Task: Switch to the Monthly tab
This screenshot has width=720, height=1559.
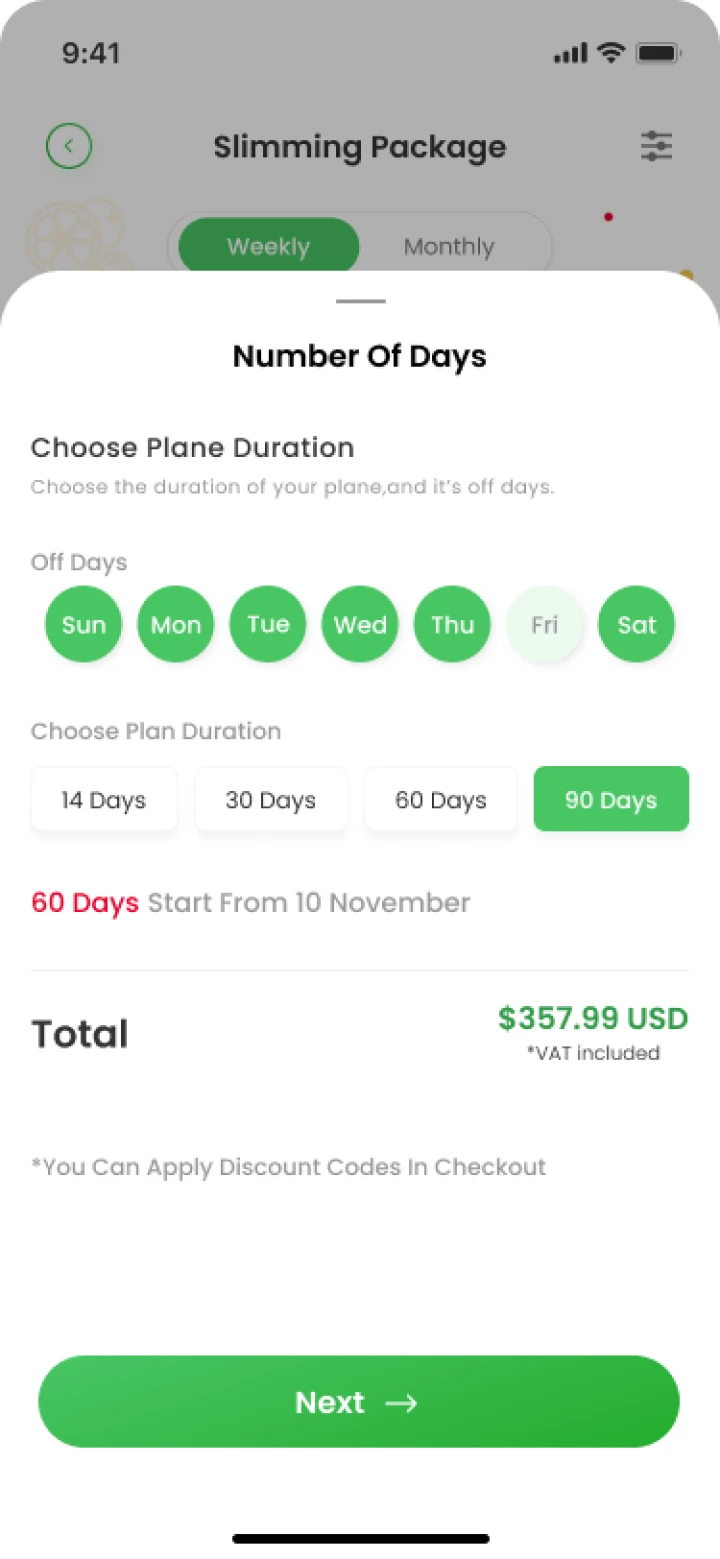Action: click(449, 246)
